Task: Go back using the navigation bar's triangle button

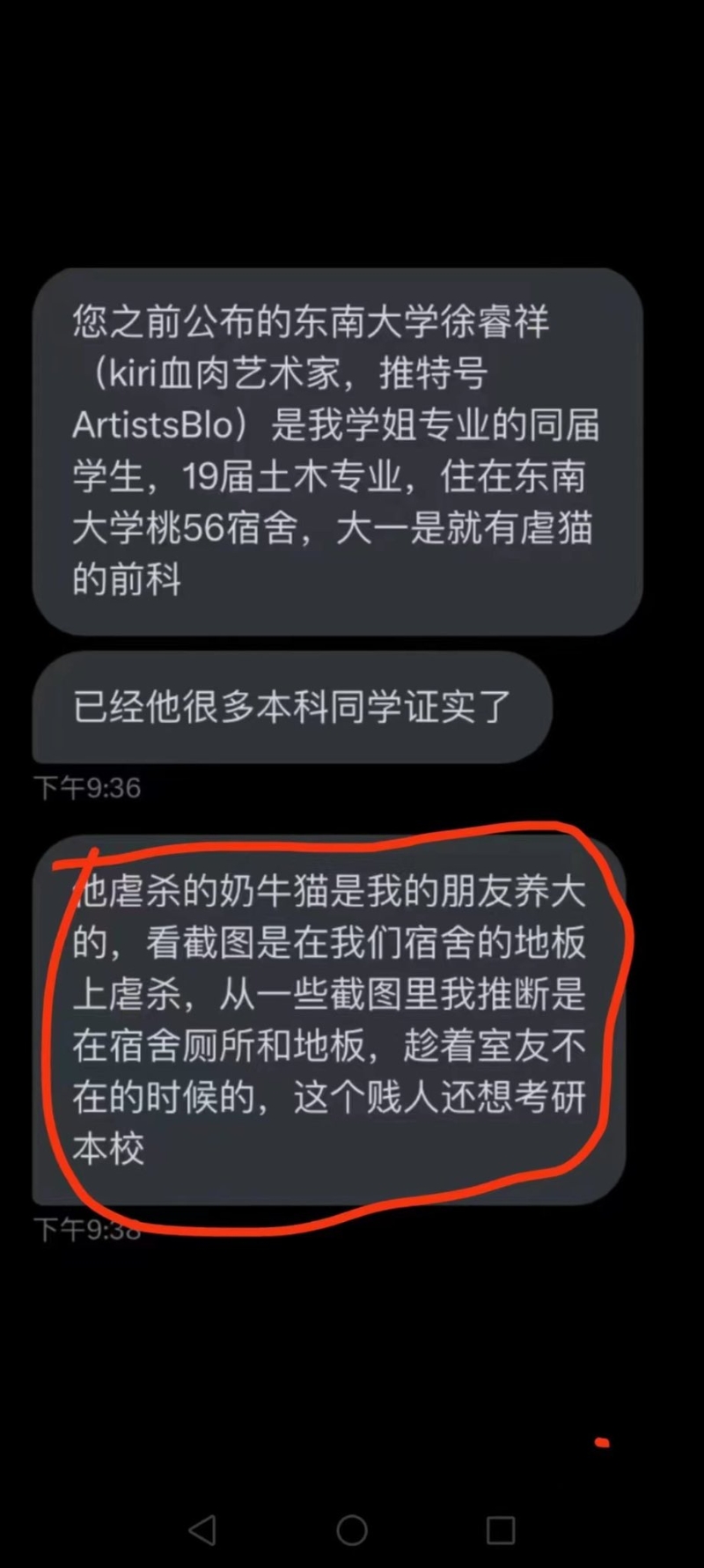Action: click(202, 1530)
